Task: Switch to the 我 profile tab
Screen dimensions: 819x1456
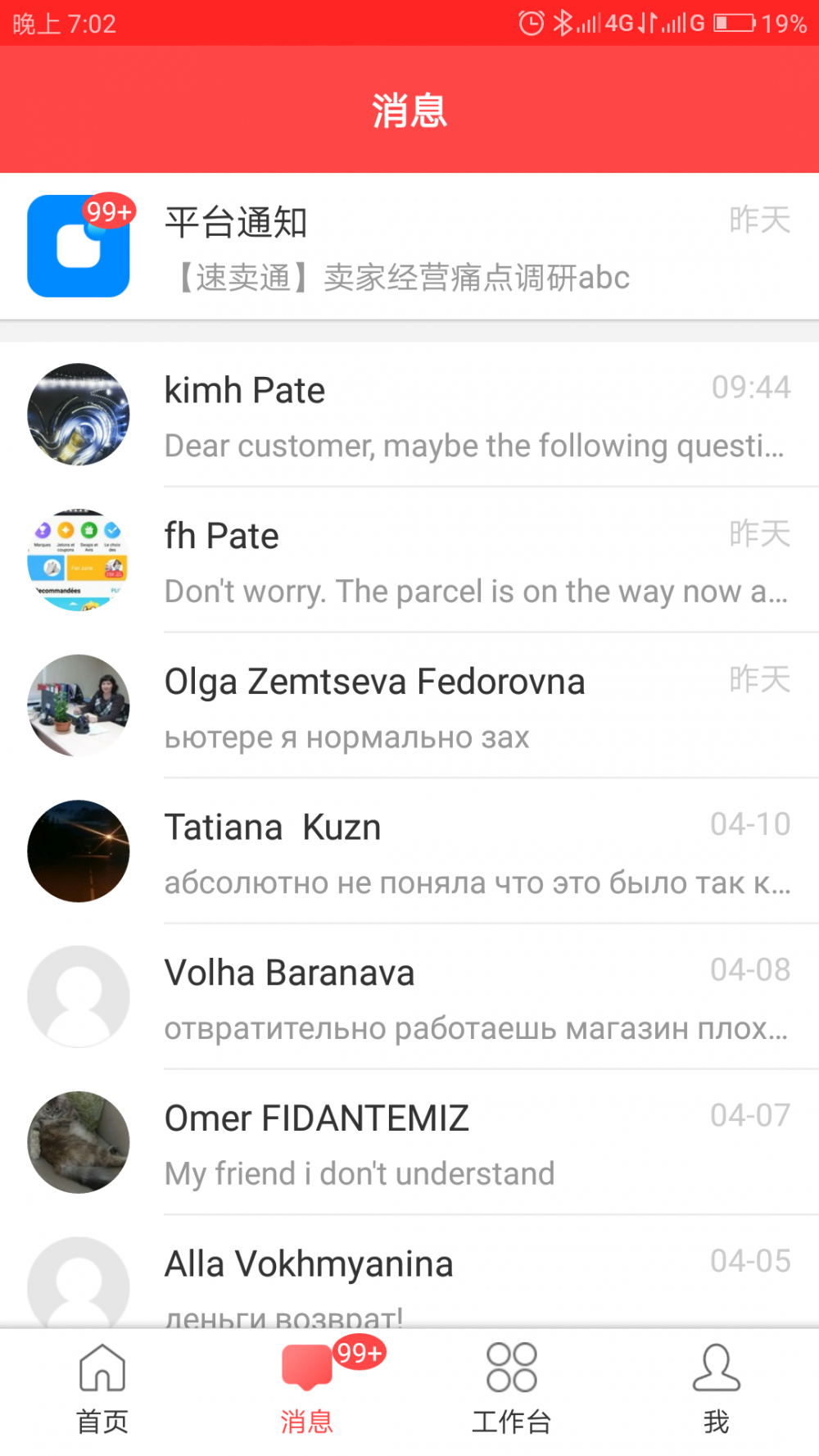Action: tap(717, 1387)
